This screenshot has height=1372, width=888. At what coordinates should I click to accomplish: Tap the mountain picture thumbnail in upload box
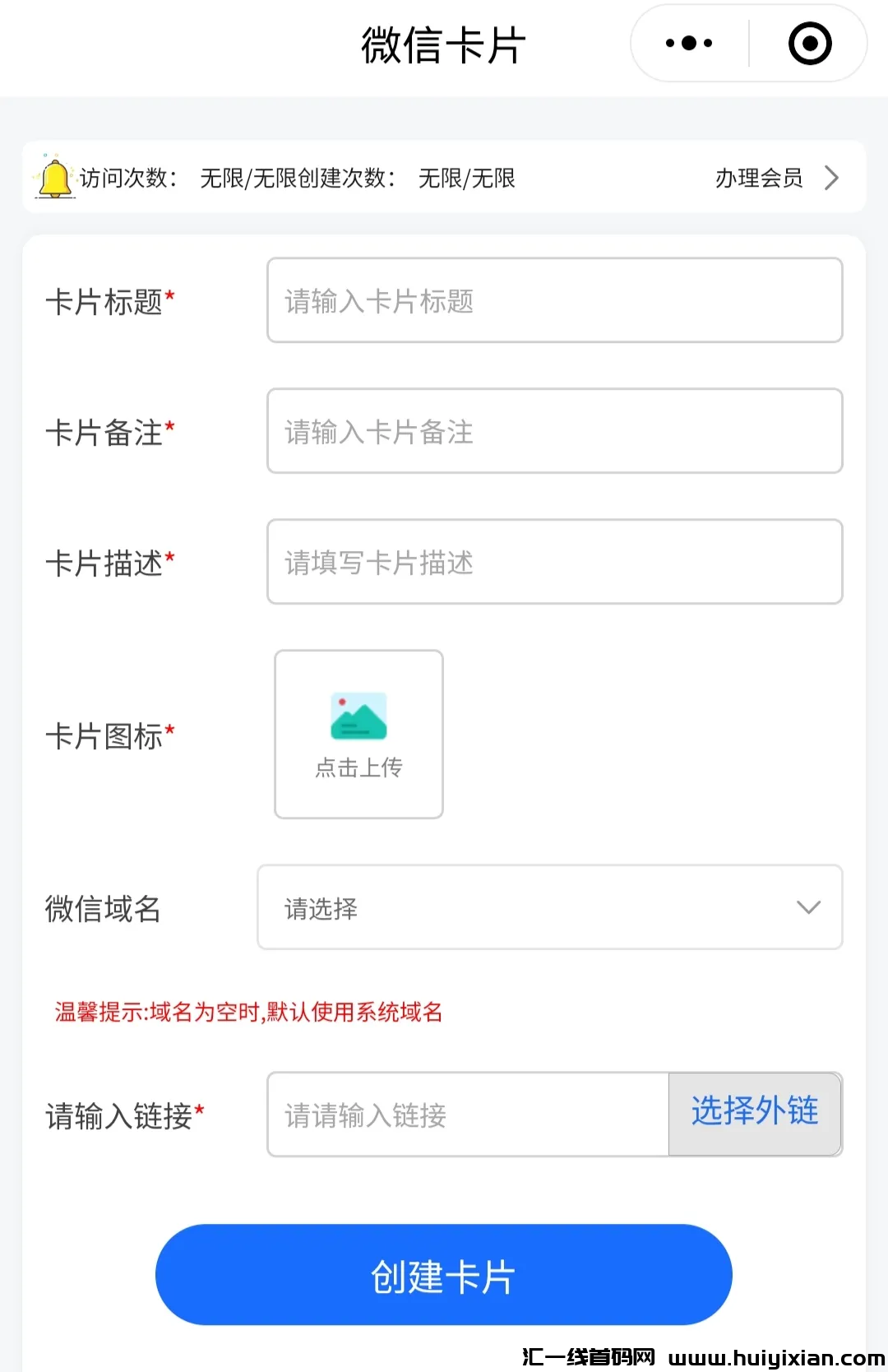[359, 716]
